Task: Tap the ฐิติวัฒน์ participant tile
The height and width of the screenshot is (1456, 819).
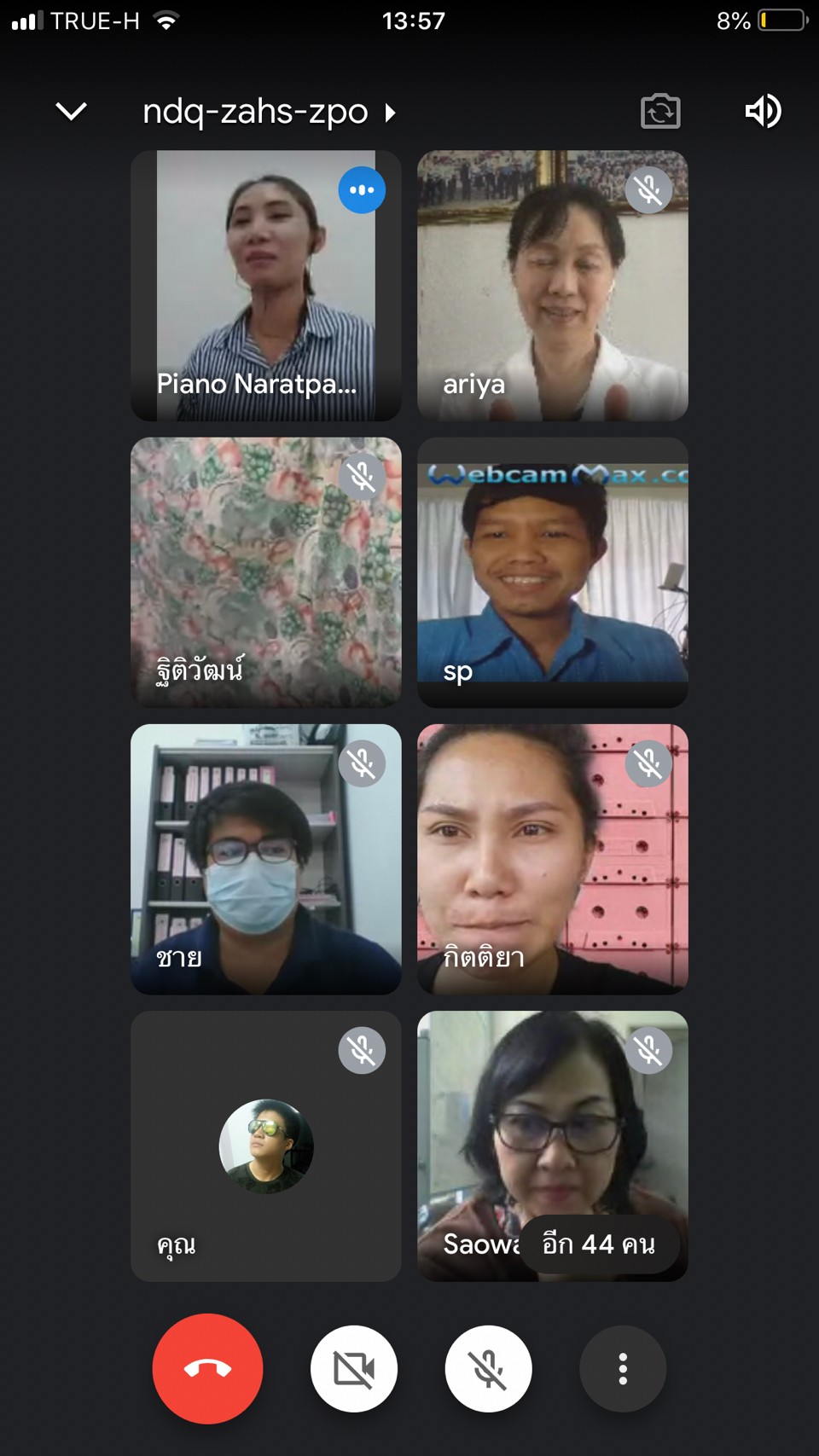Action: coord(266,572)
